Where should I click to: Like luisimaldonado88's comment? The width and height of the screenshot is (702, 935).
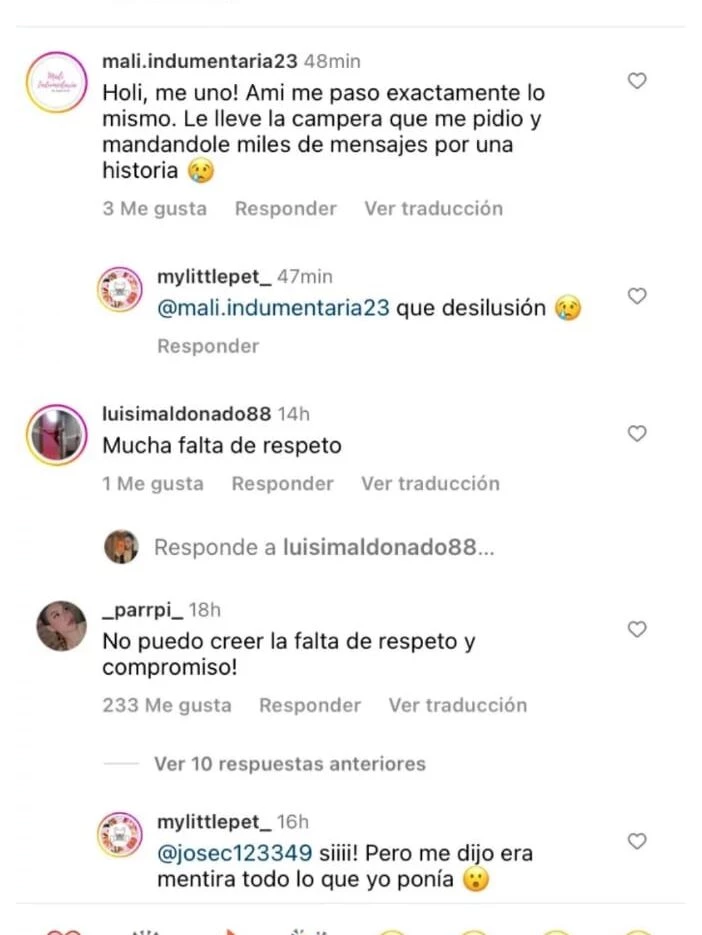(x=636, y=433)
